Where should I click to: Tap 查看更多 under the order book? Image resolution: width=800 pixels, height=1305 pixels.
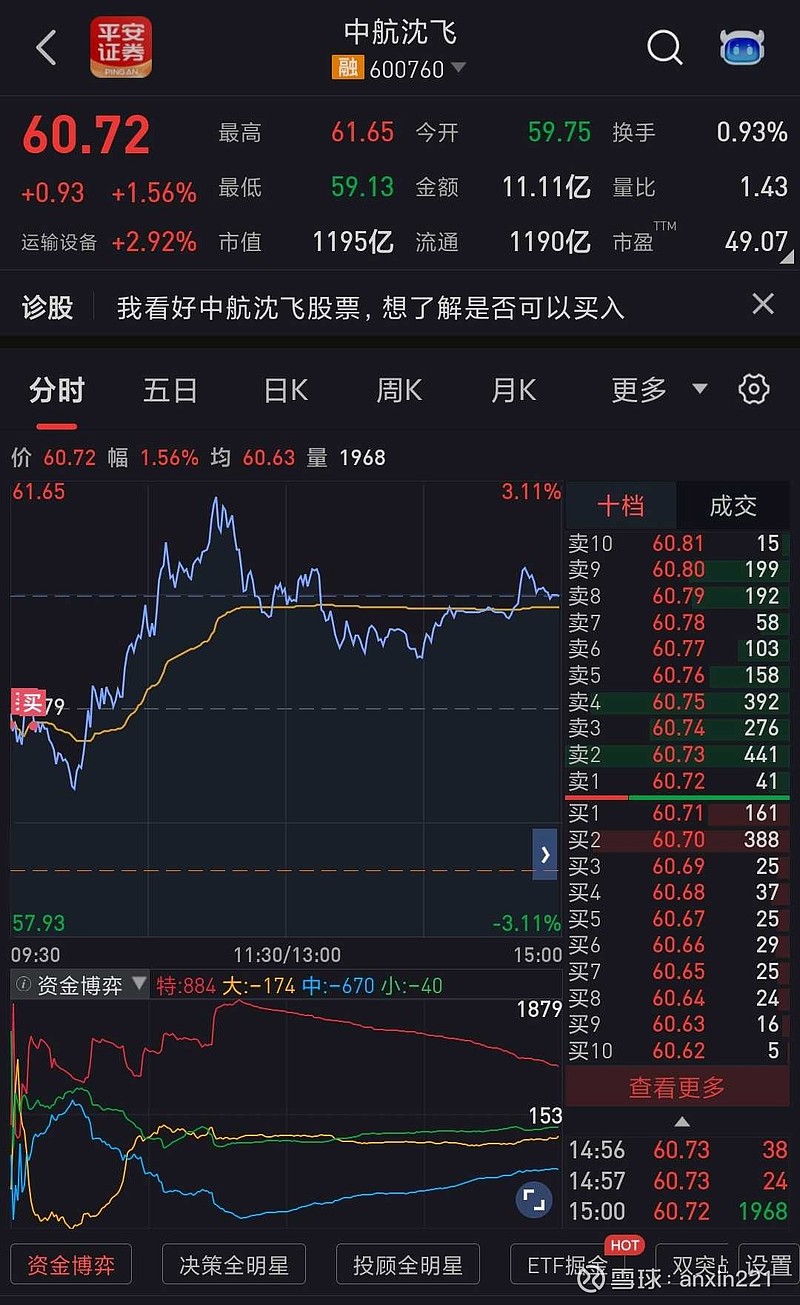677,1088
